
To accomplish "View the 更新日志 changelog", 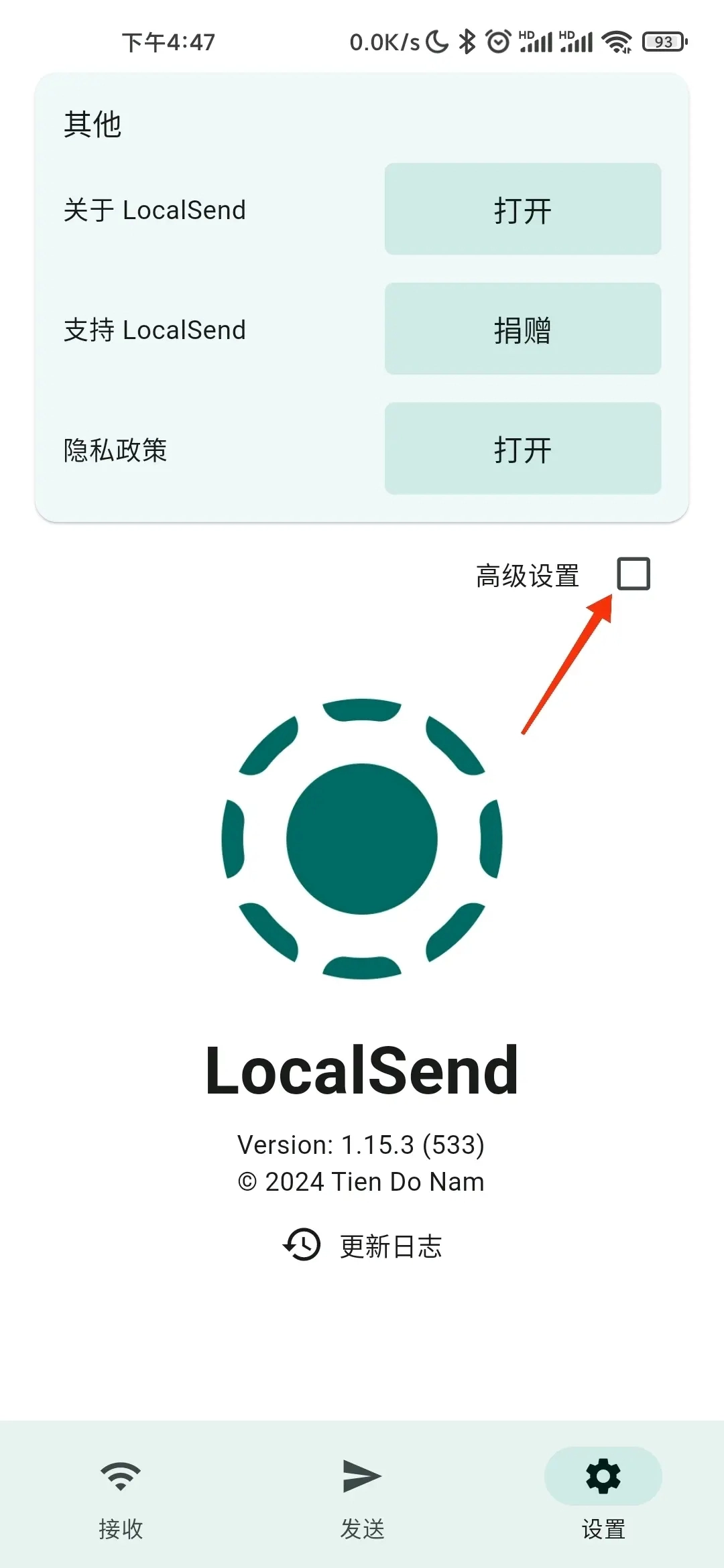I will click(362, 1246).
